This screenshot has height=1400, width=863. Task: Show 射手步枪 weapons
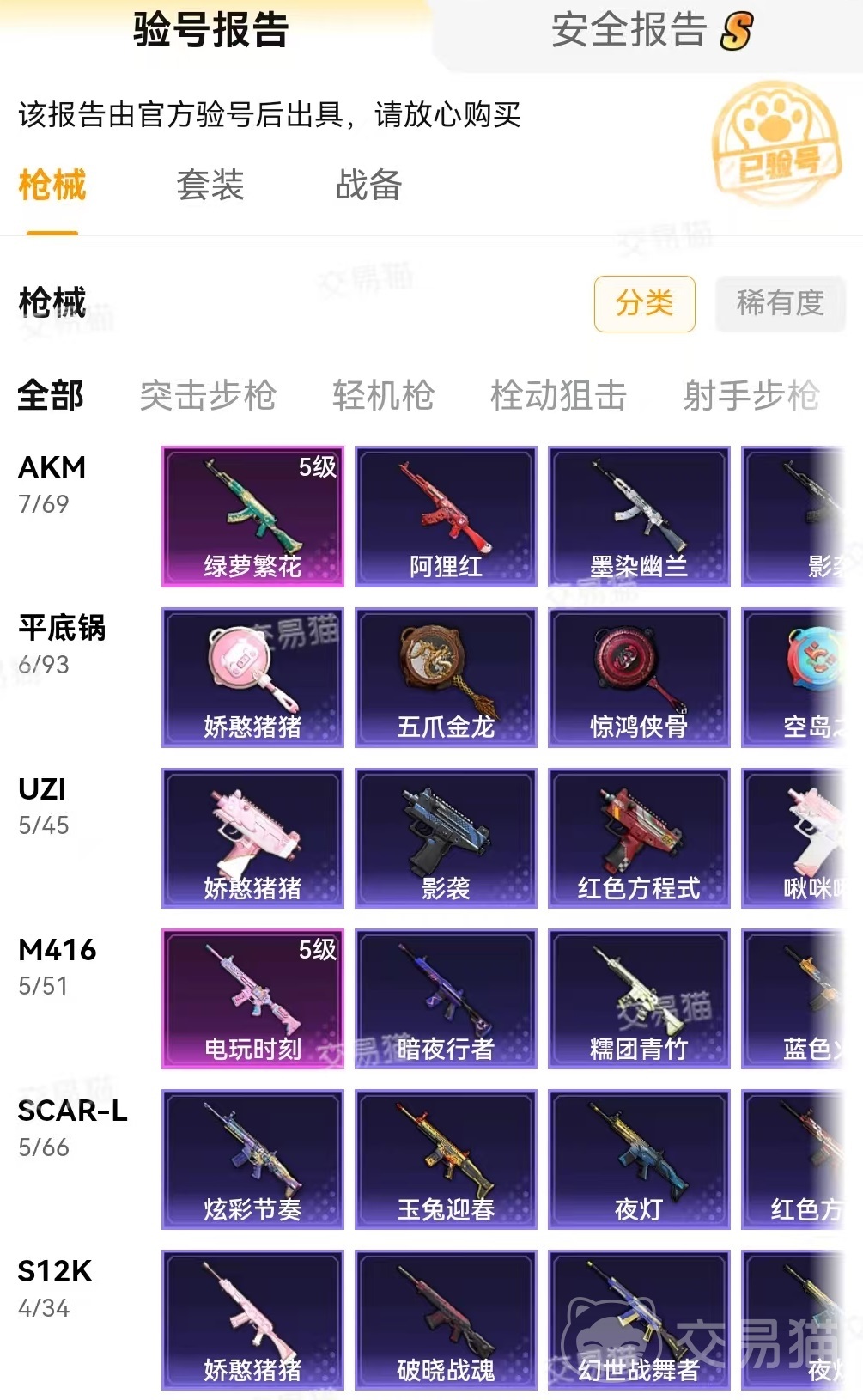(x=751, y=396)
